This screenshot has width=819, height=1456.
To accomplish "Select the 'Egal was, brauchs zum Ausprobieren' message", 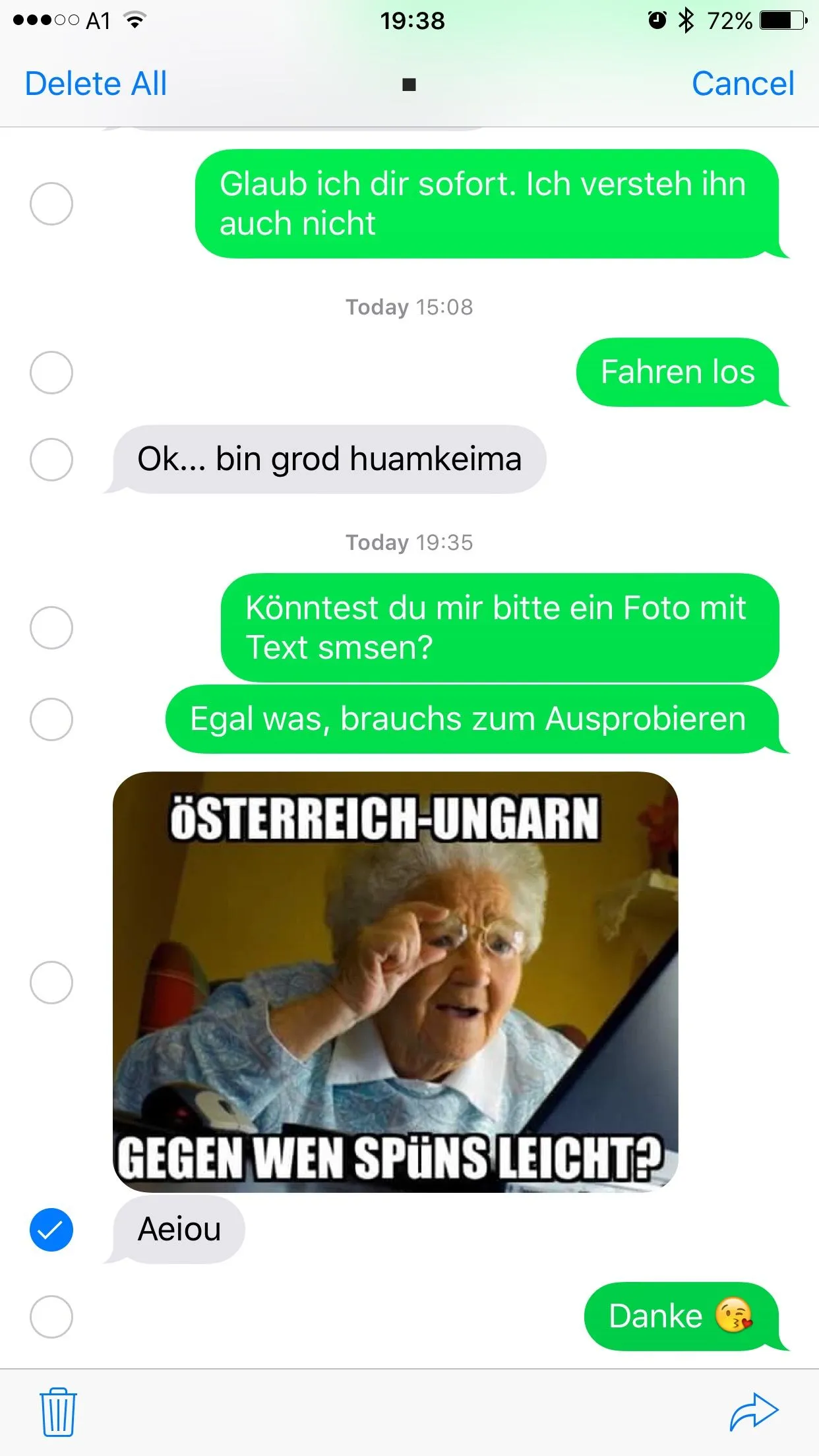I will (x=51, y=719).
